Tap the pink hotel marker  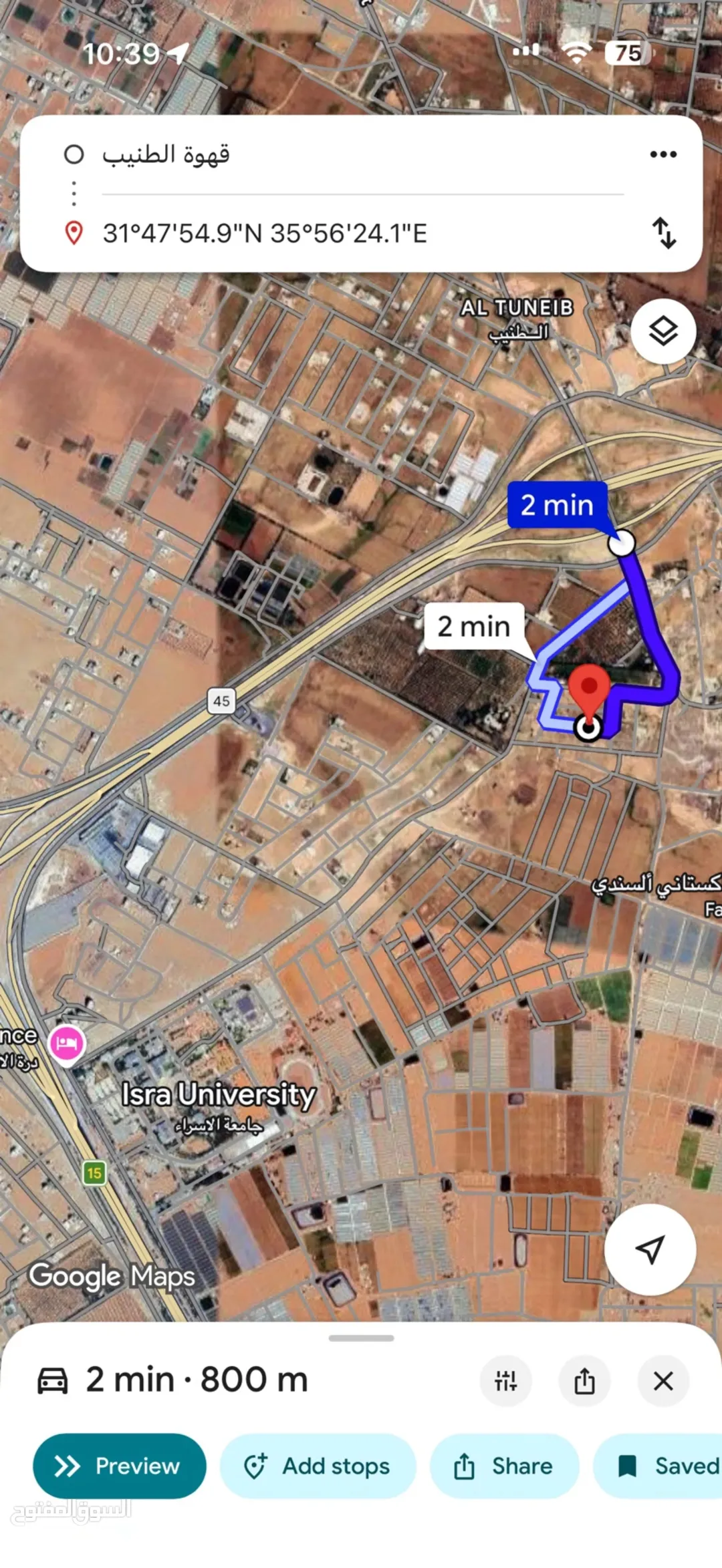point(66,1044)
